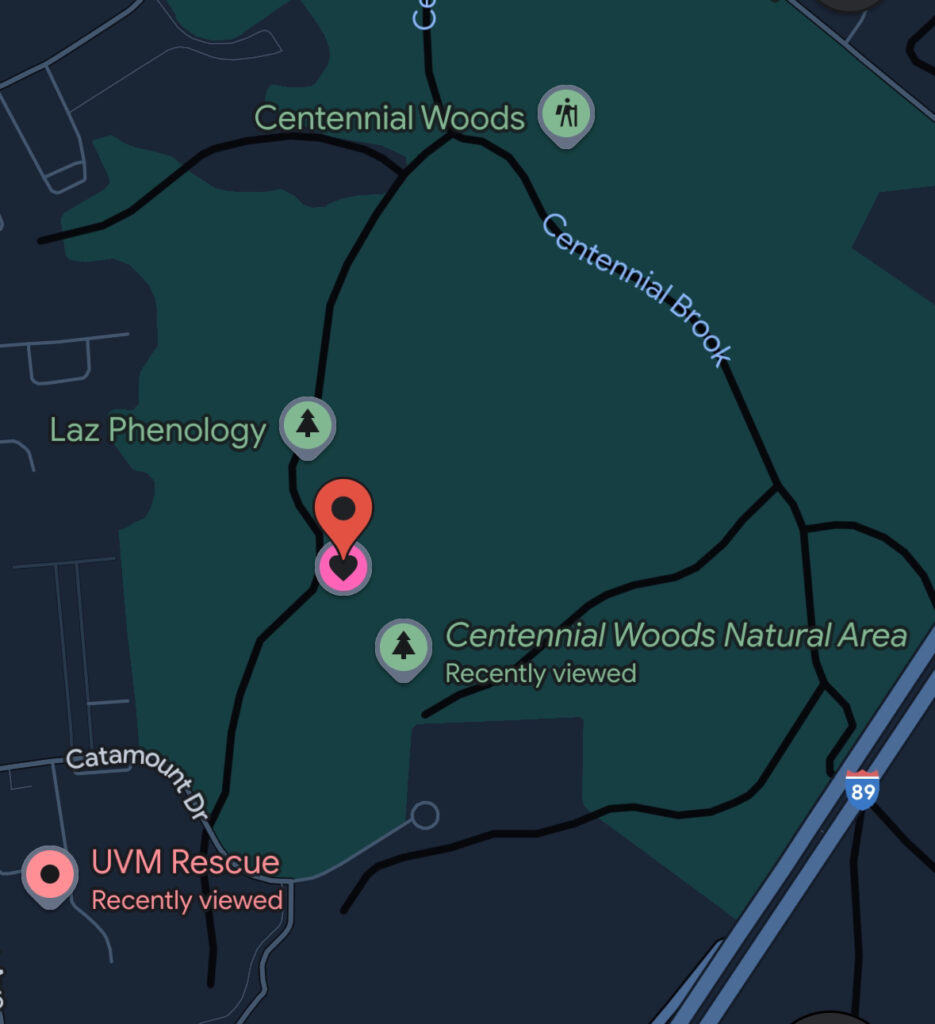935x1024 pixels.
Task: Open Centennial Woods Natural Area marker
Action: 403,646
